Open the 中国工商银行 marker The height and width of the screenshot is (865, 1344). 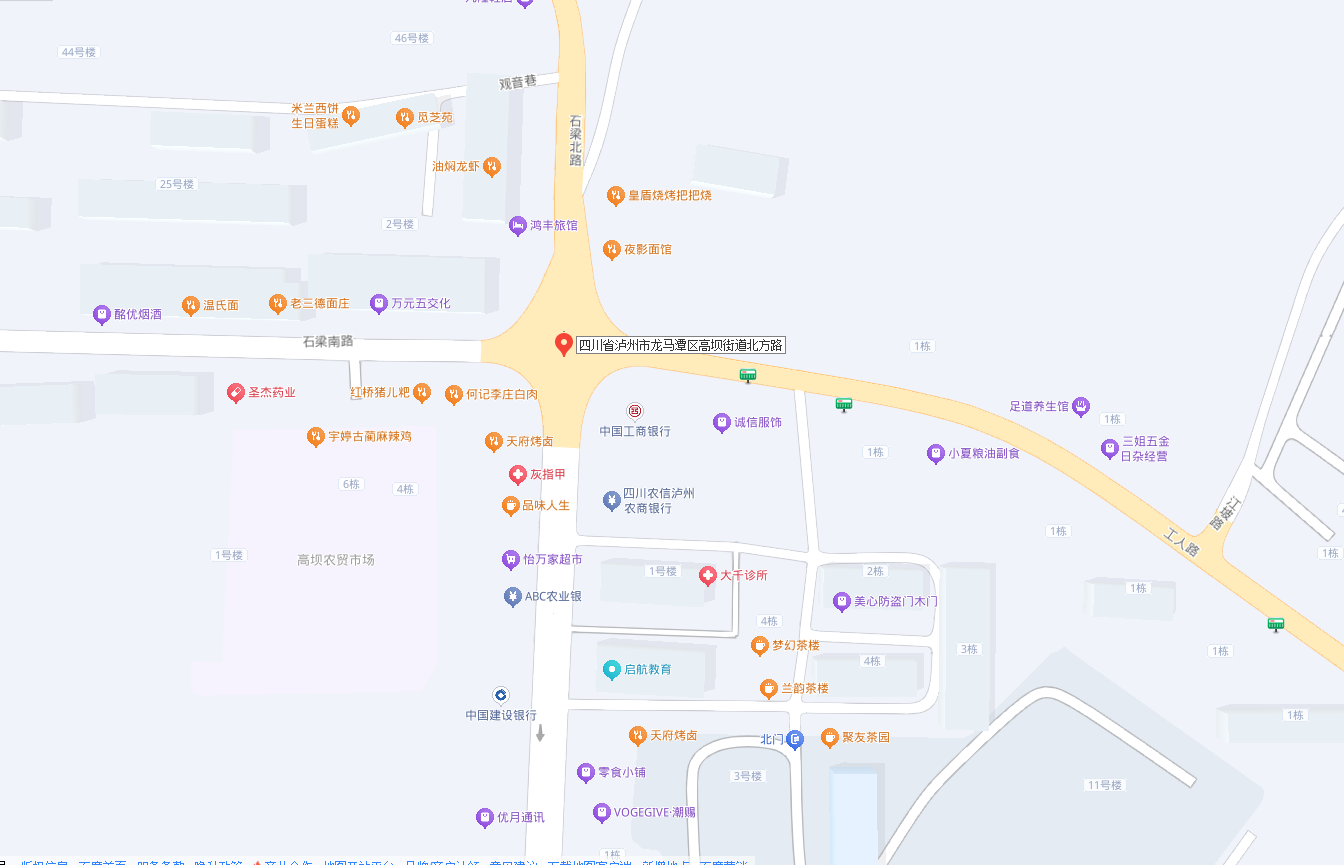point(635,411)
